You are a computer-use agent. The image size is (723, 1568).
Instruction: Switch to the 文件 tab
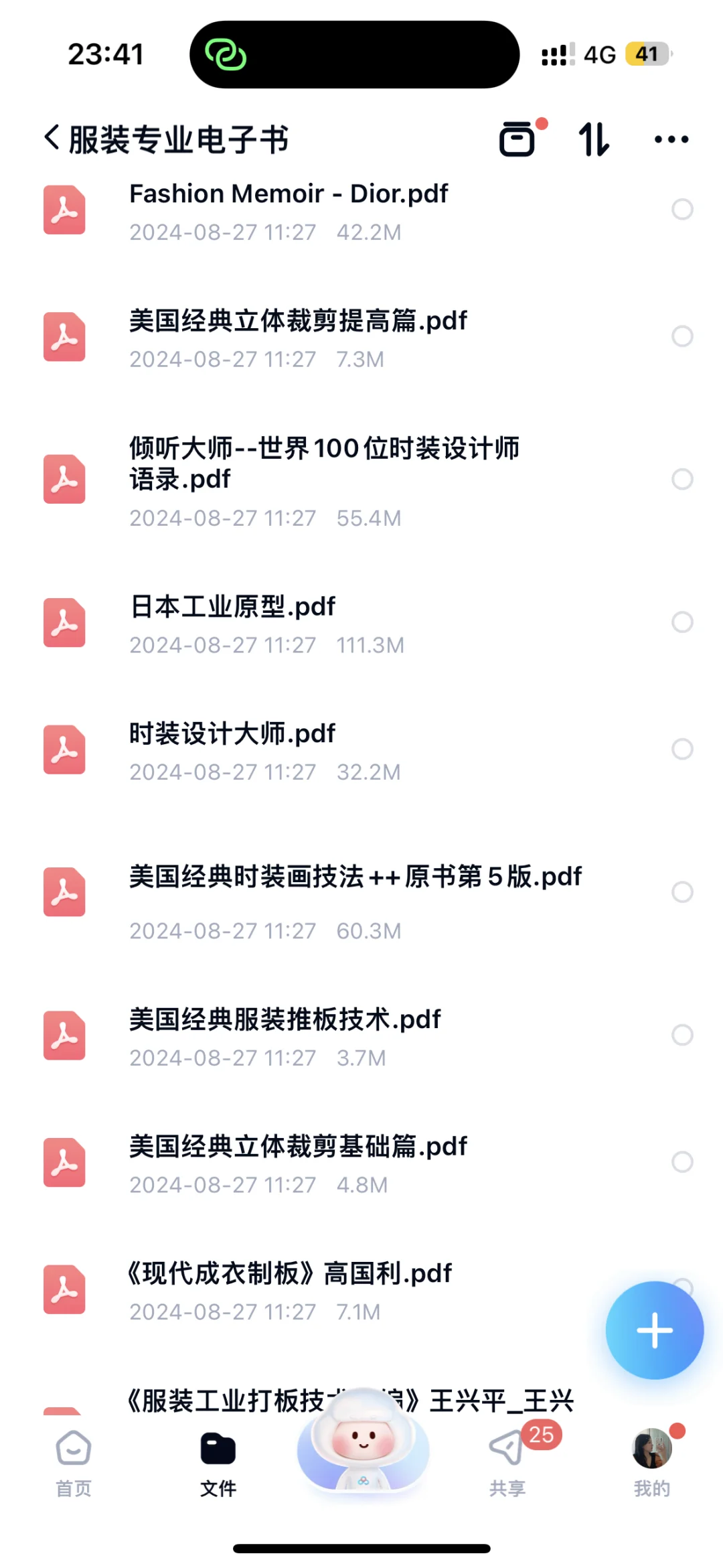[218, 1464]
